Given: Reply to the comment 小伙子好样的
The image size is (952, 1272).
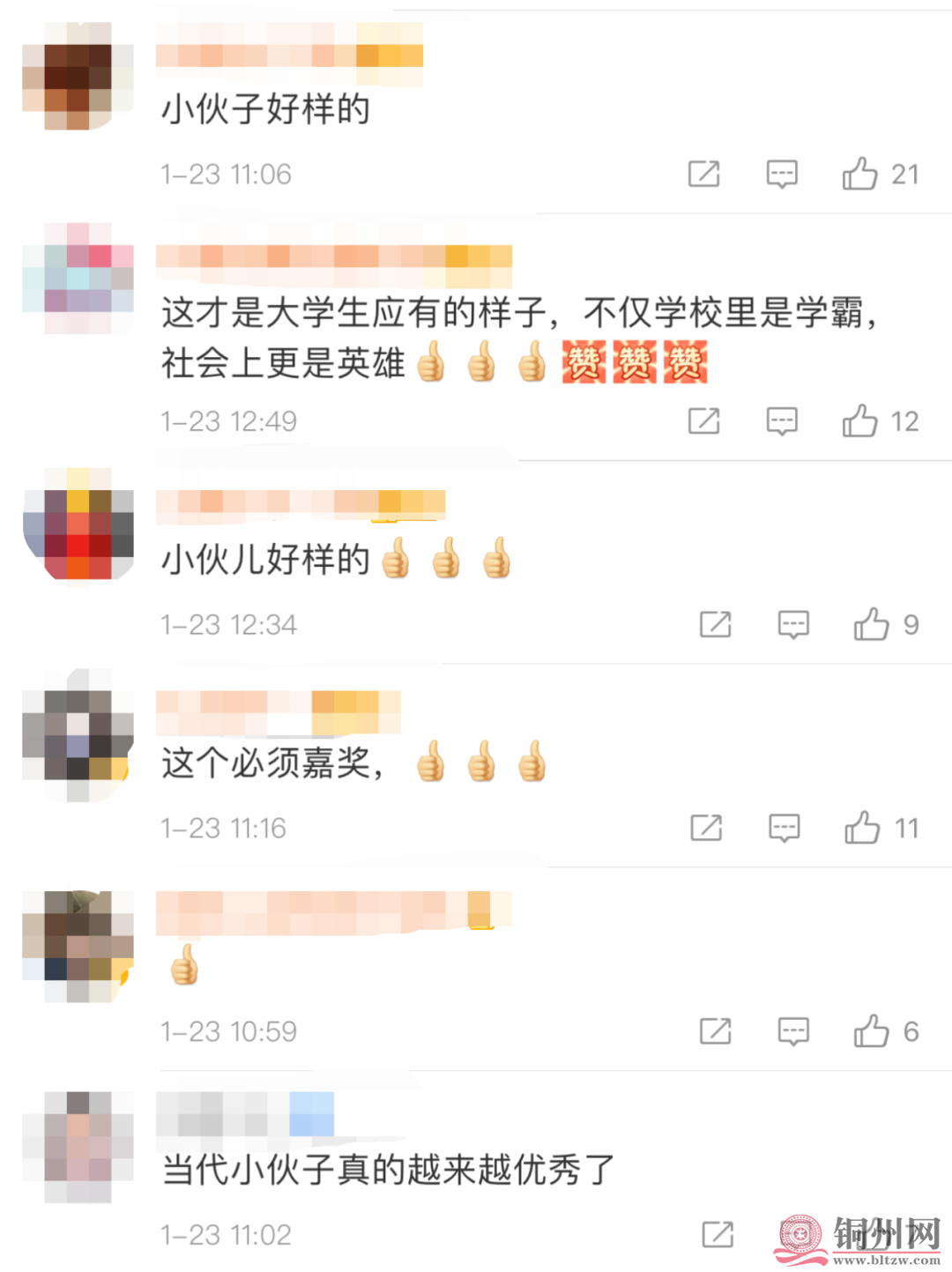Looking at the screenshot, I should pos(782,174).
